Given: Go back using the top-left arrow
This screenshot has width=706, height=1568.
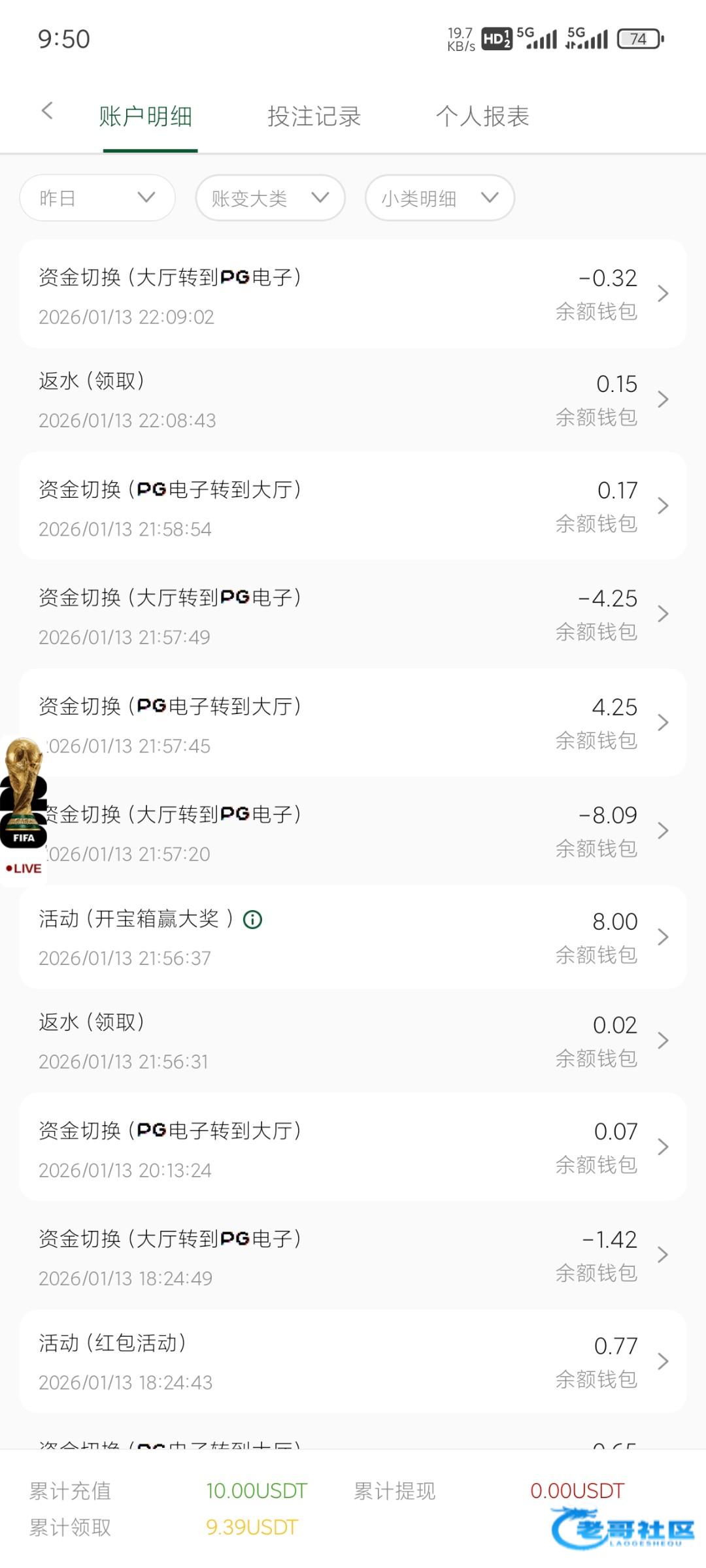Looking at the screenshot, I should [x=46, y=111].
